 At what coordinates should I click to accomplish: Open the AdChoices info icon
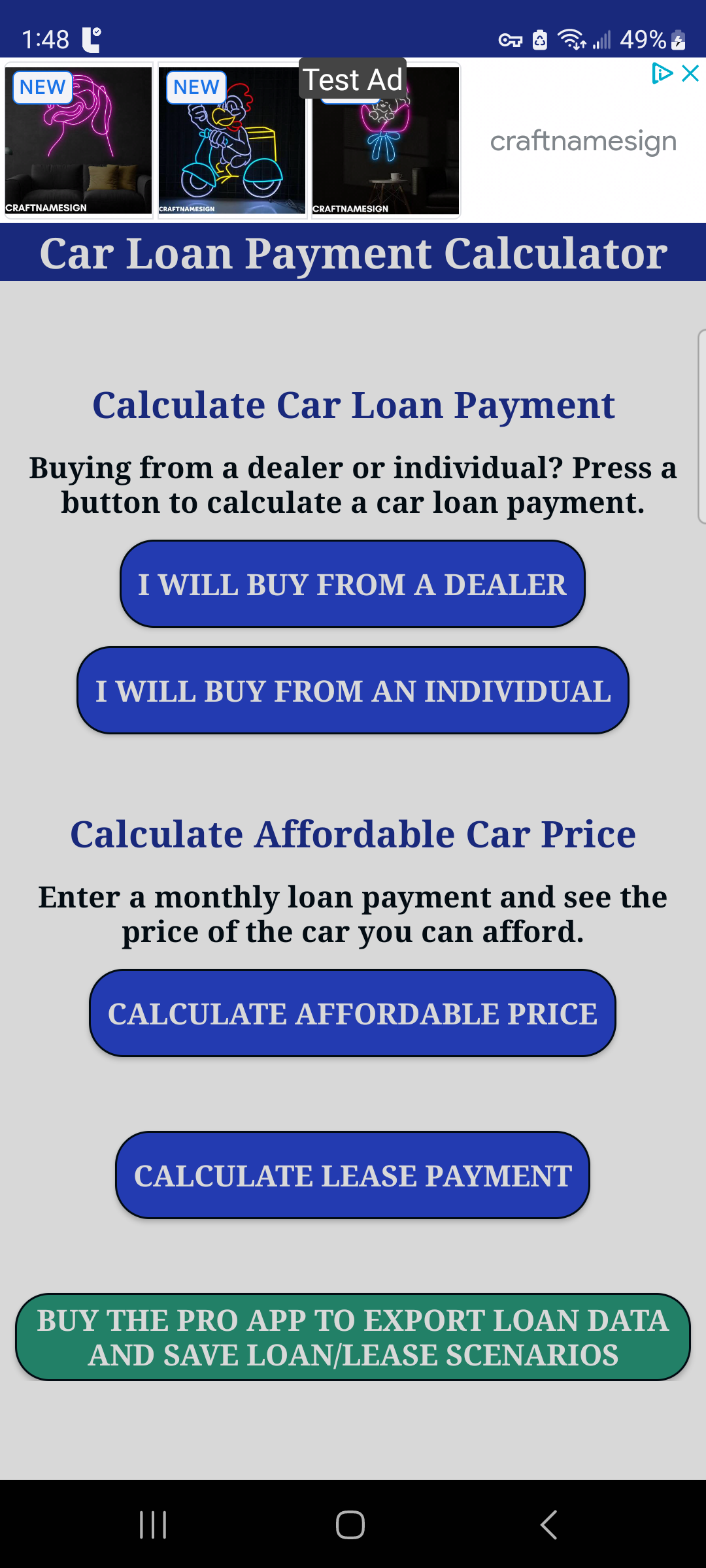pyautogui.click(x=662, y=73)
